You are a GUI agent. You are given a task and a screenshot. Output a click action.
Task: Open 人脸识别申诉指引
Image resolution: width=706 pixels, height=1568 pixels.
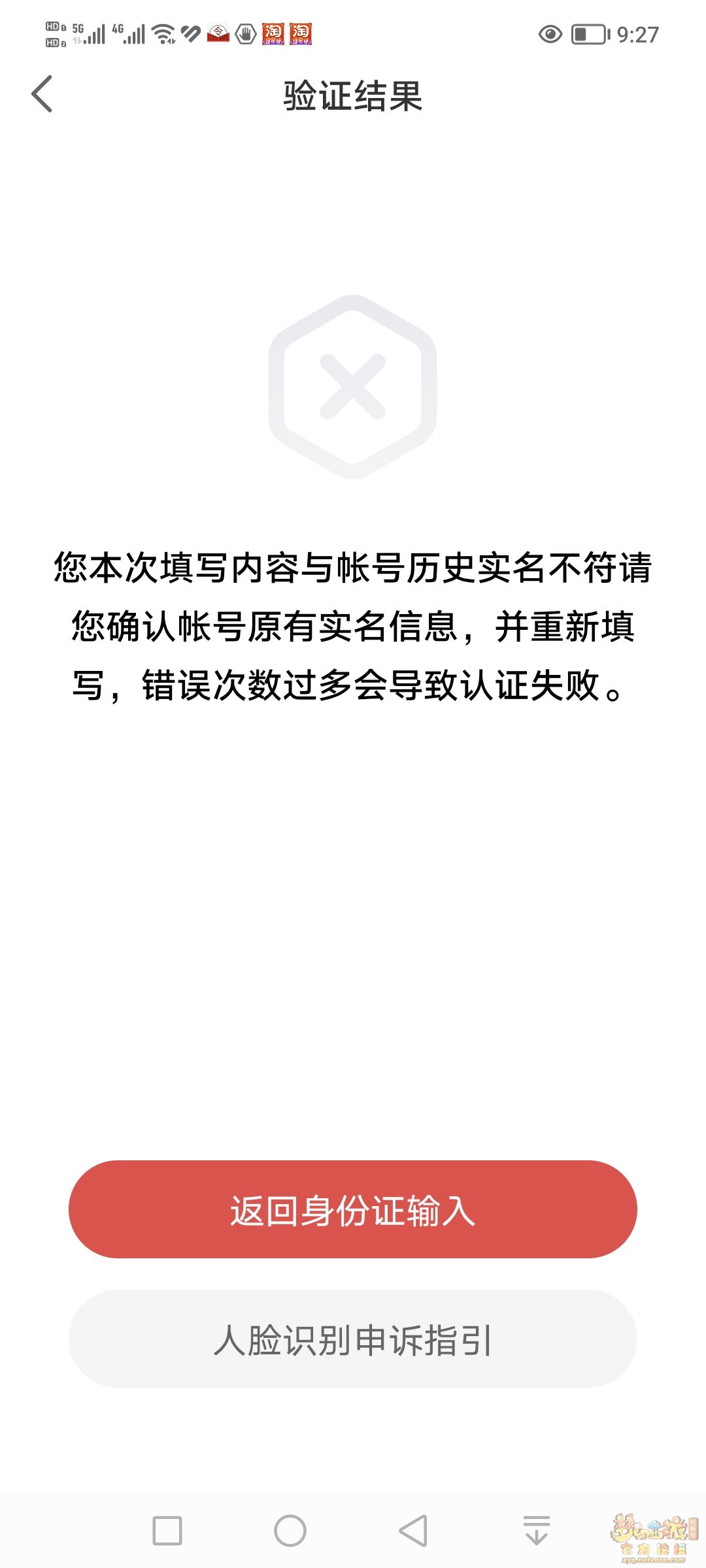(353, 1339)
